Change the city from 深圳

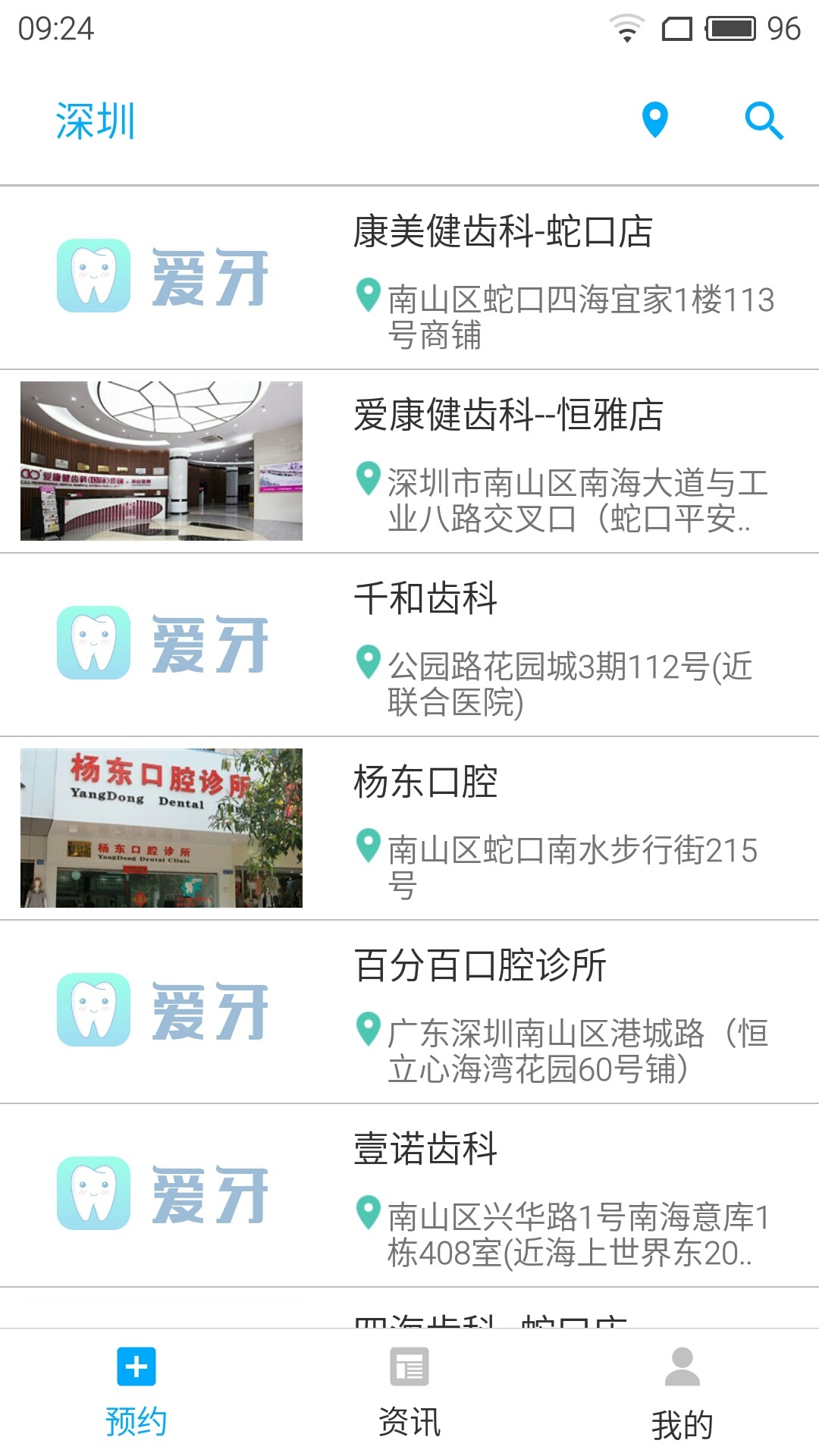coord(96,121)
